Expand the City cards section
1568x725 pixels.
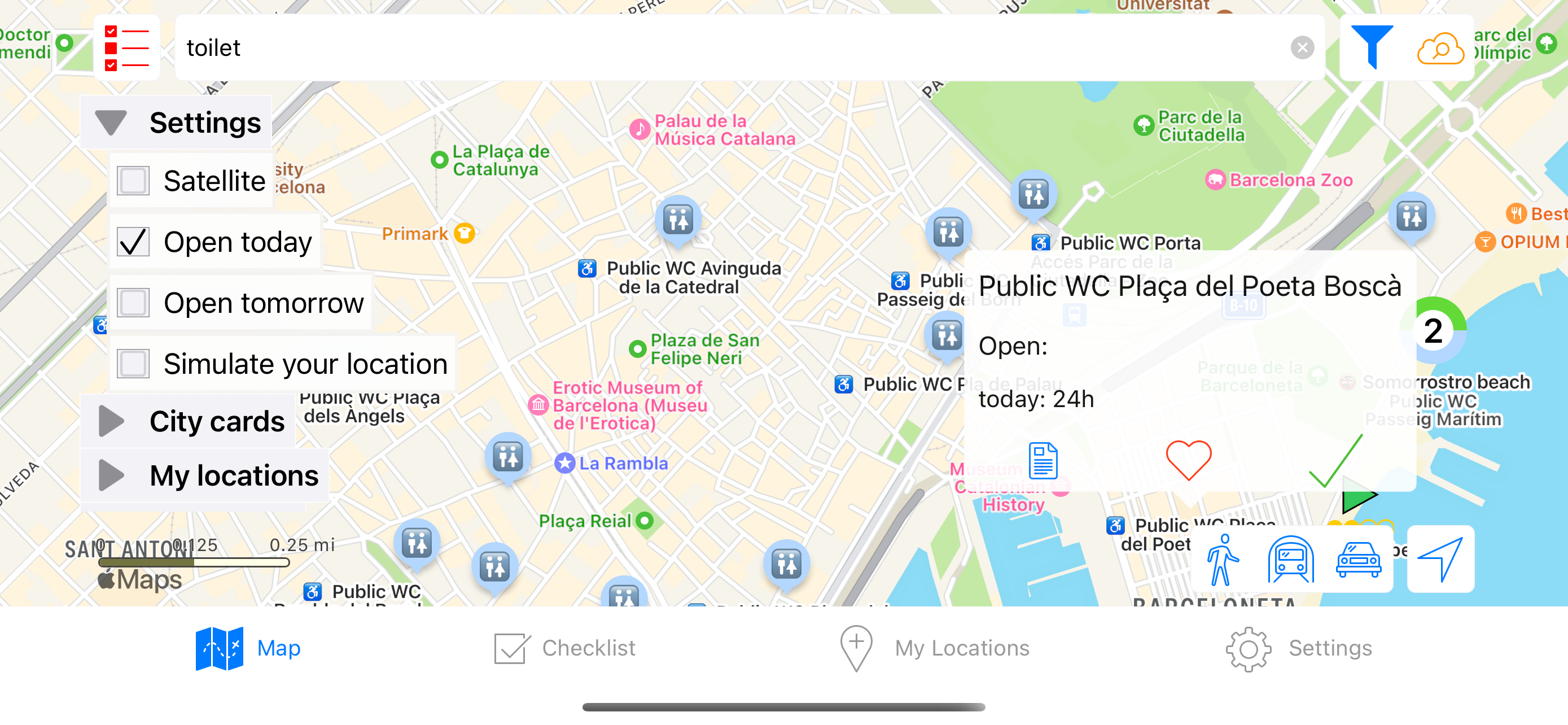[111, 421]
